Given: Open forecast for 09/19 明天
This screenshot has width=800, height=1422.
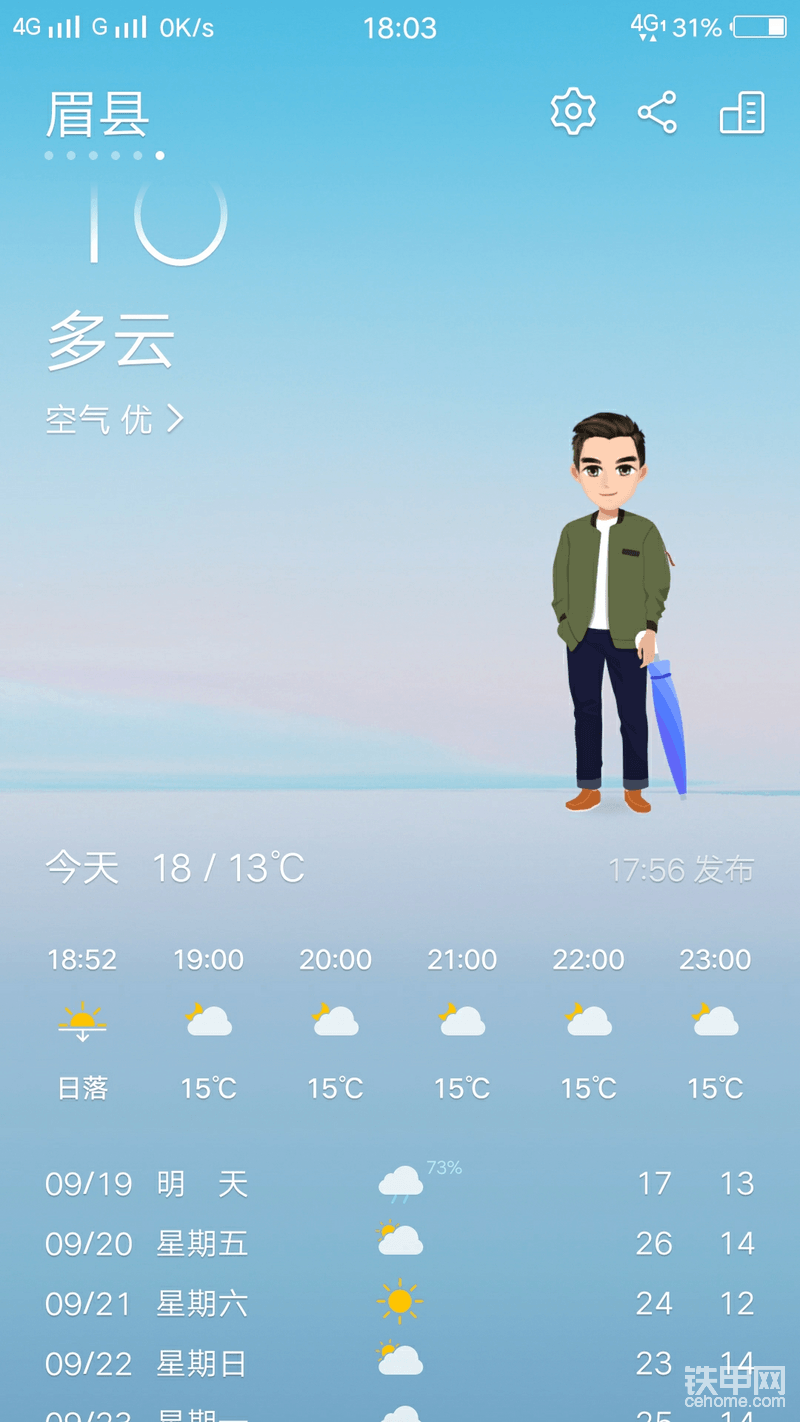Looking at the screenshot, I should [x=400, y=1184].
